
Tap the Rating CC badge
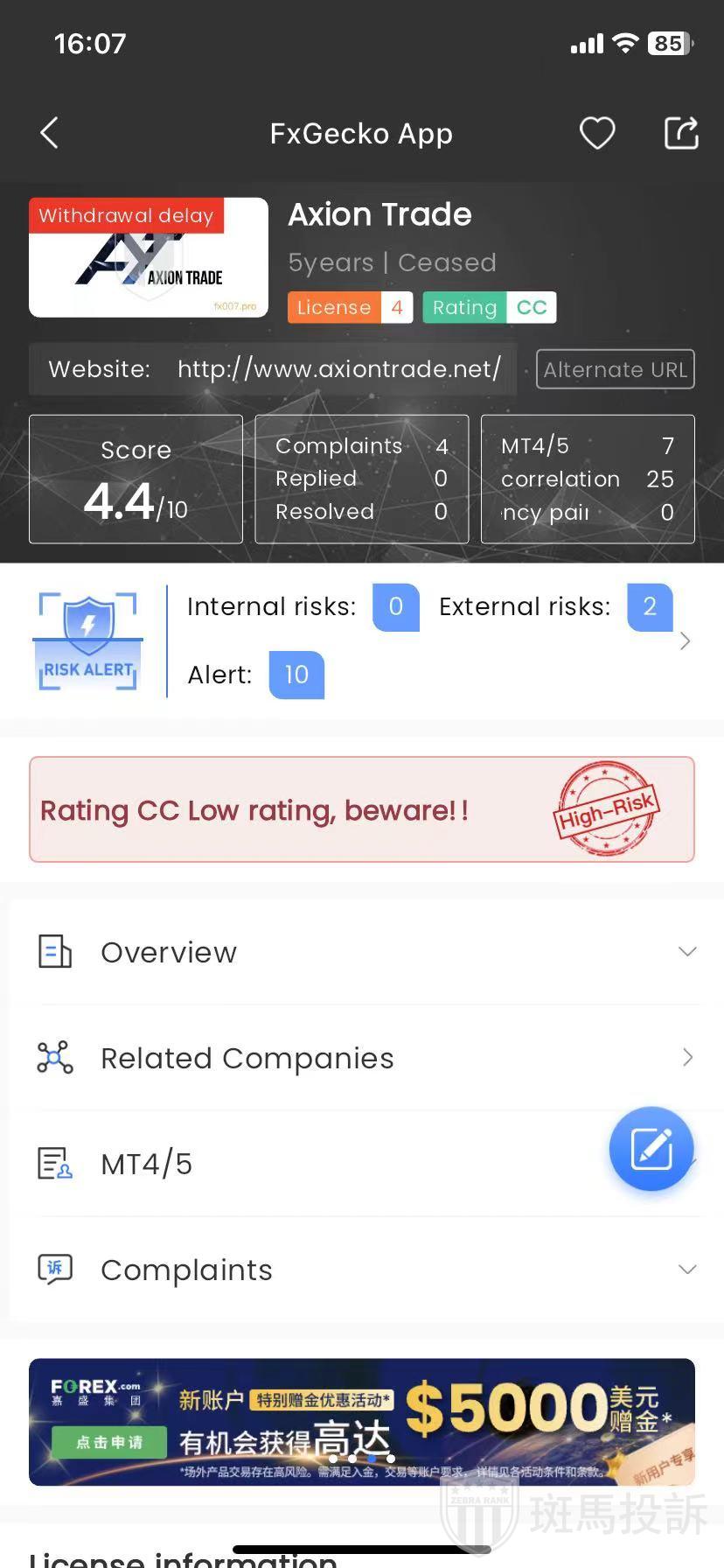(x=489, y=308)
